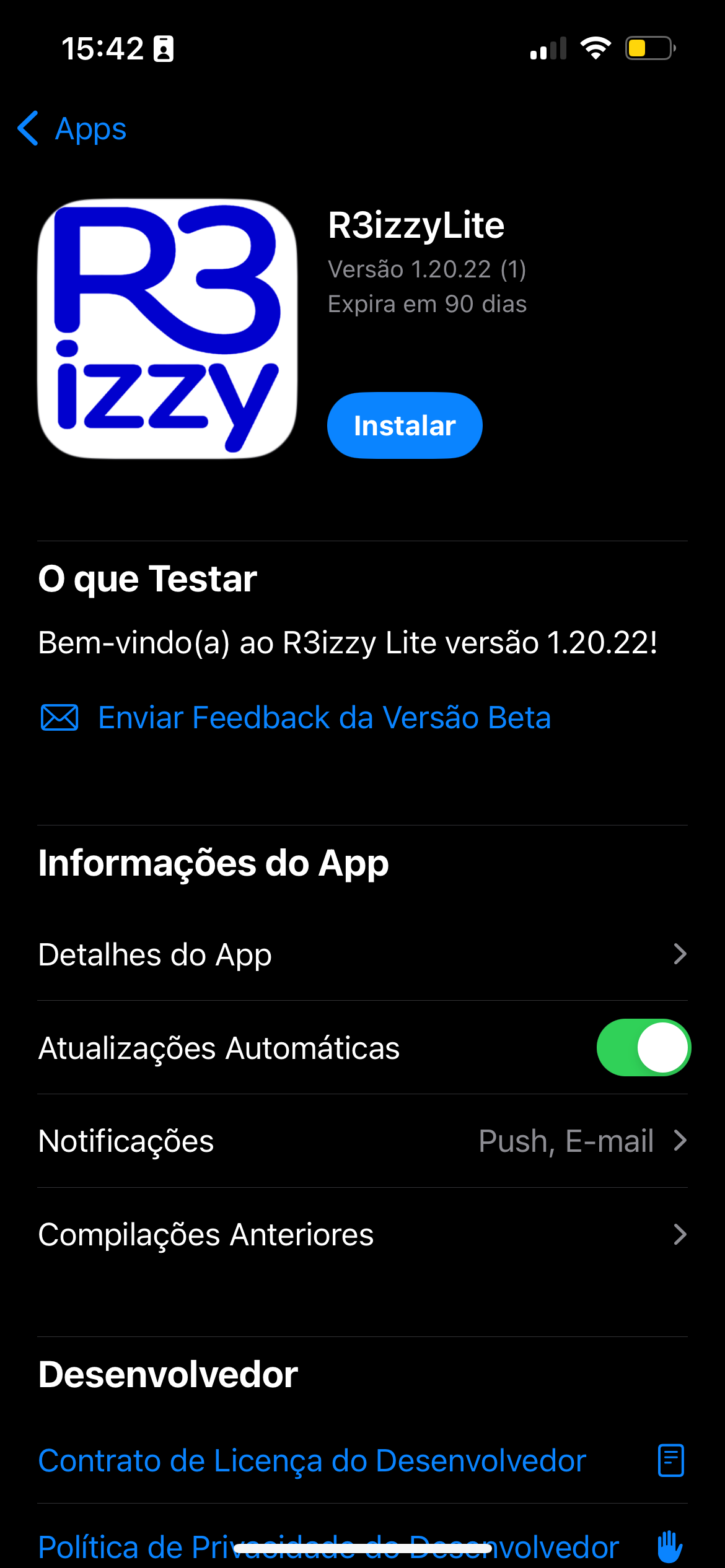Viewport: 725px width, 1568px height.
Task: Open Detalhes do App
Action: pos(362,954)
